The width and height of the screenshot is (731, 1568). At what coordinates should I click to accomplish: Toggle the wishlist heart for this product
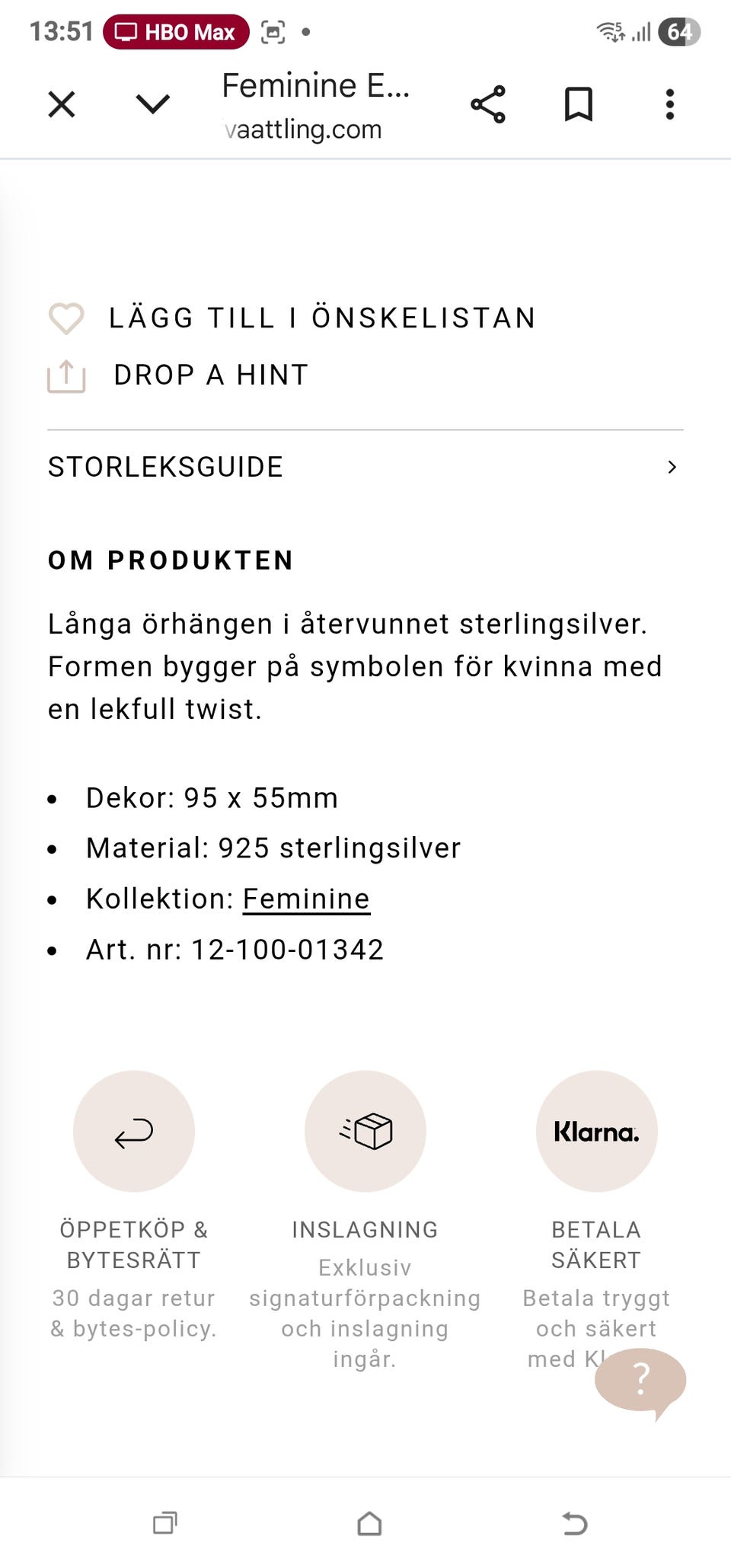[65, 318]
